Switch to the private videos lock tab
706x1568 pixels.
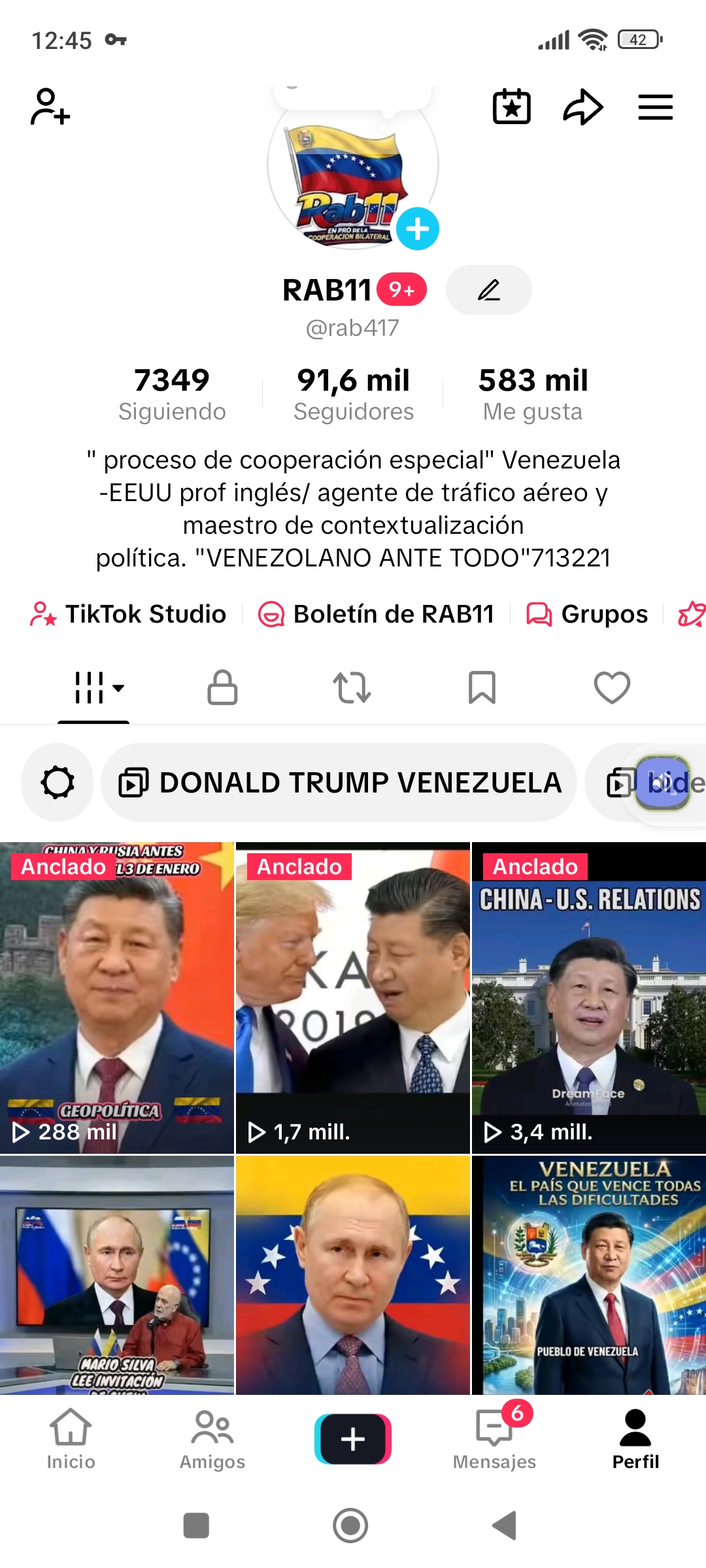point(222,687)
